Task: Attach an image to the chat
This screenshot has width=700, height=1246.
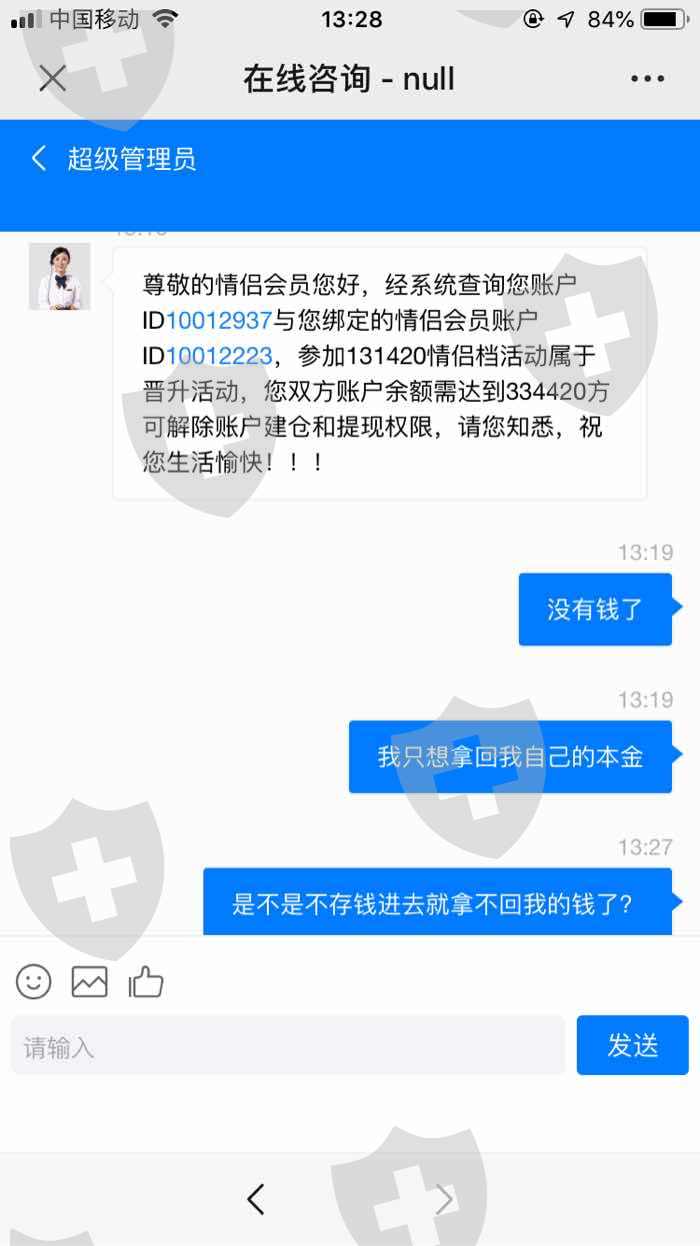Action: click(90, 982)
